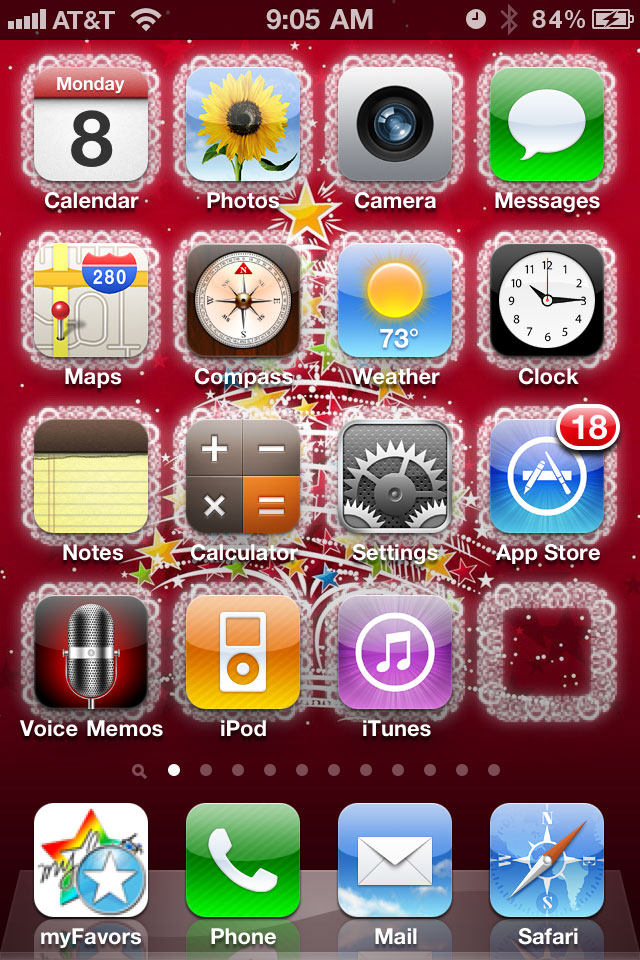The image size is (640, 960).
Task: Tap the Spotlight search magnifier indicator
Action: (x=139, y=771)
